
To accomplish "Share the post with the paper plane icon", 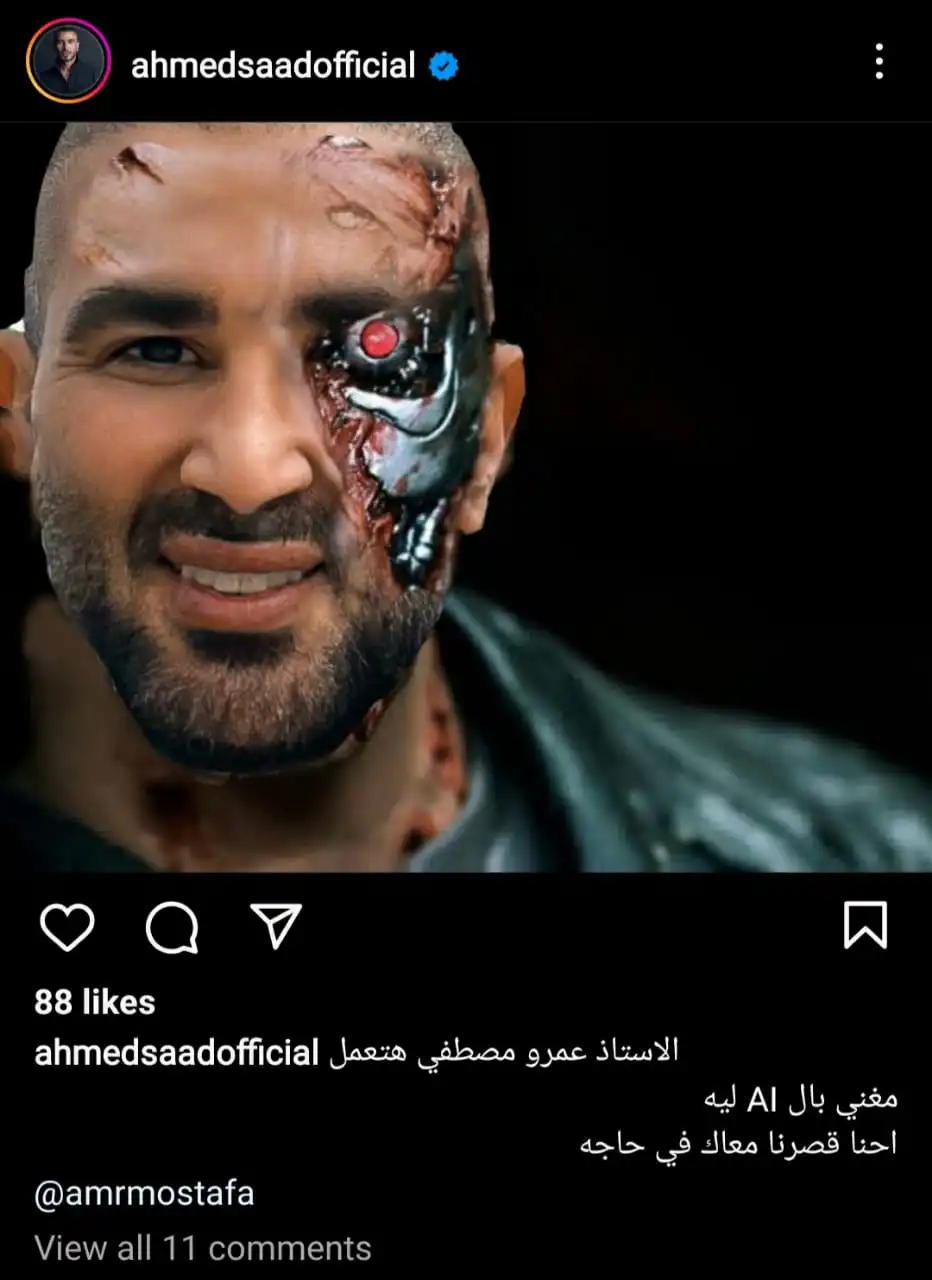I will pyautogui.click(x=274, y=926).
